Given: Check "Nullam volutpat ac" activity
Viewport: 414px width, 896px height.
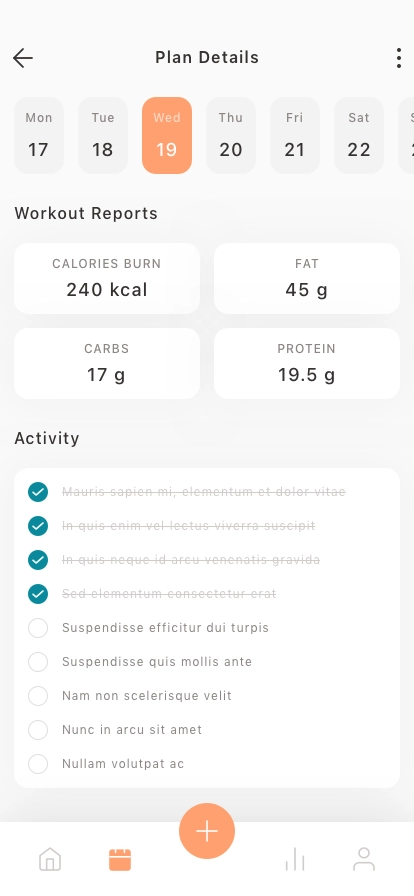Looking at the screenshot, I should [38, 763].
